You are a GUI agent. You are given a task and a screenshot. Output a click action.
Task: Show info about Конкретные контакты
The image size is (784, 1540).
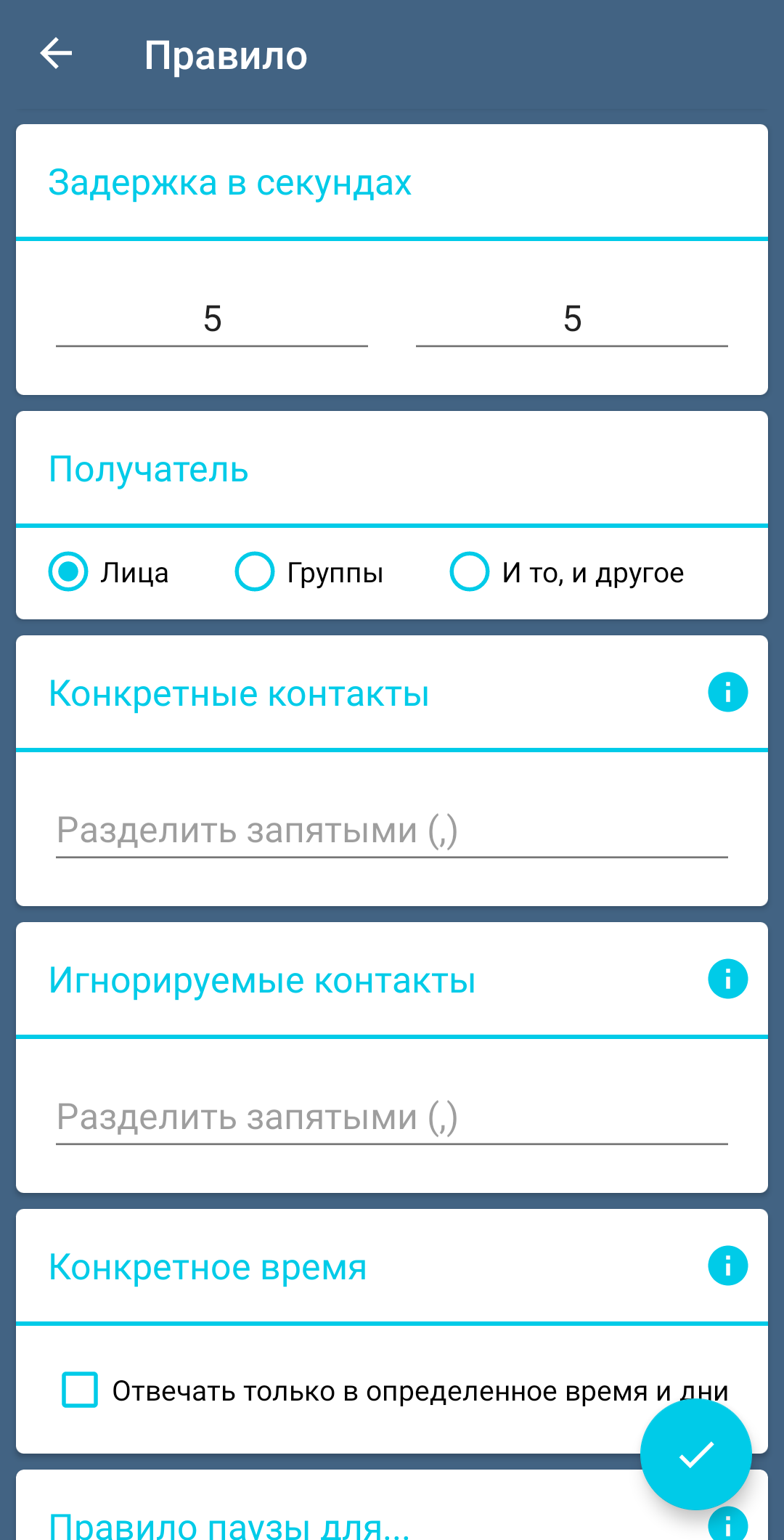(x=727, y=692)
